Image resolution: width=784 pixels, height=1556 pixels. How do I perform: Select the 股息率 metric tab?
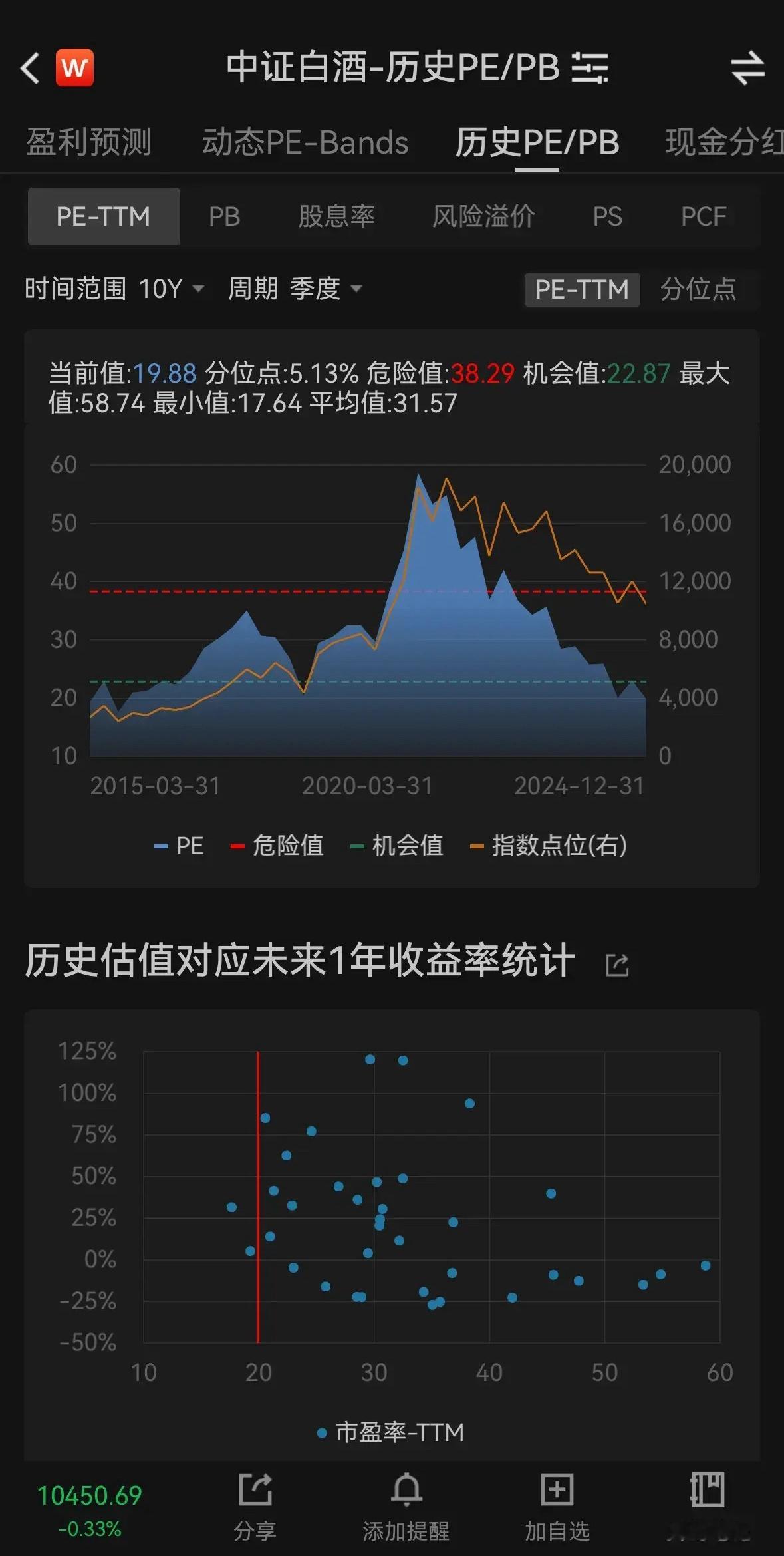(336, 216)
